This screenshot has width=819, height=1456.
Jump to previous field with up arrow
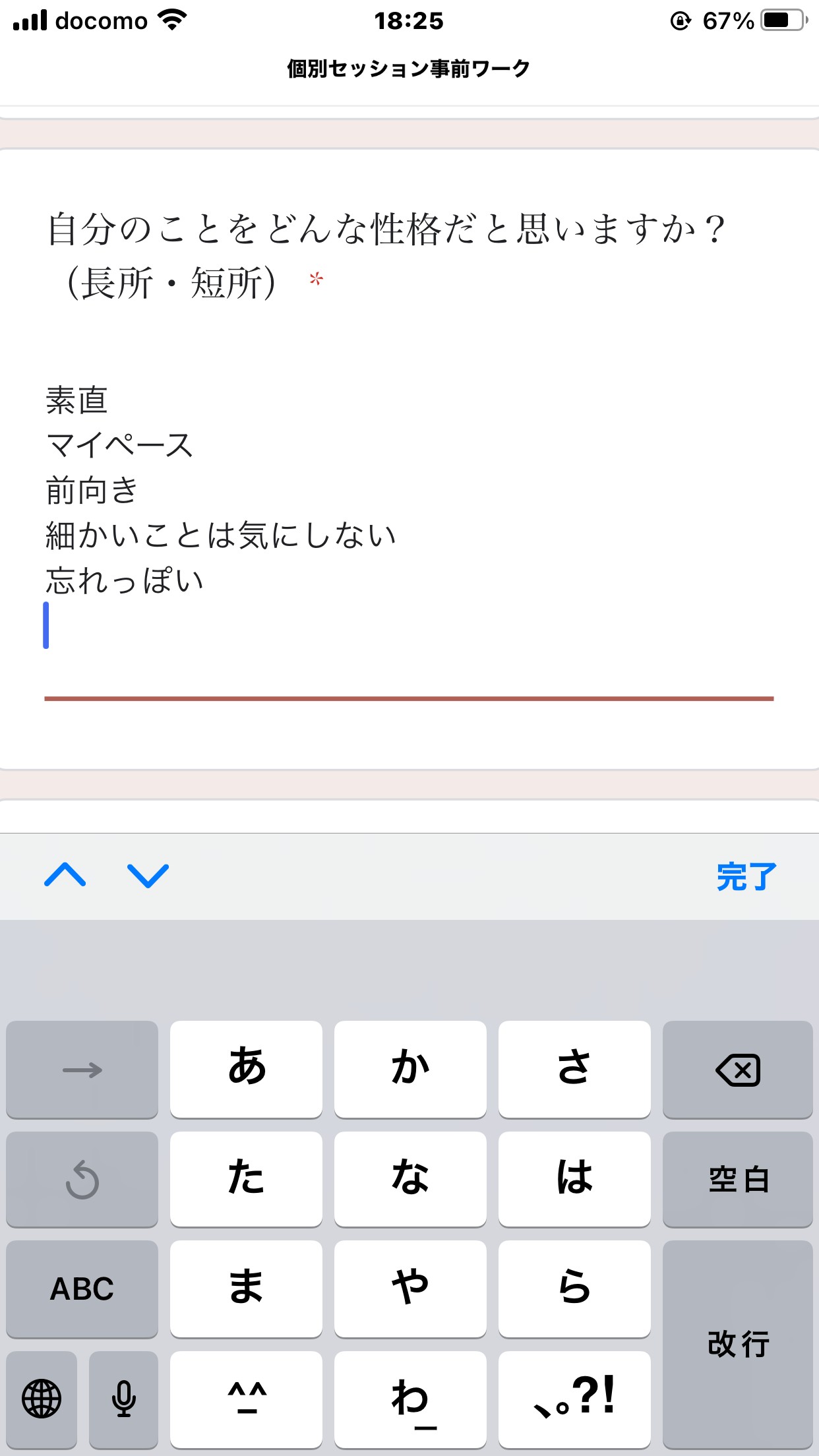click(65, 876)
